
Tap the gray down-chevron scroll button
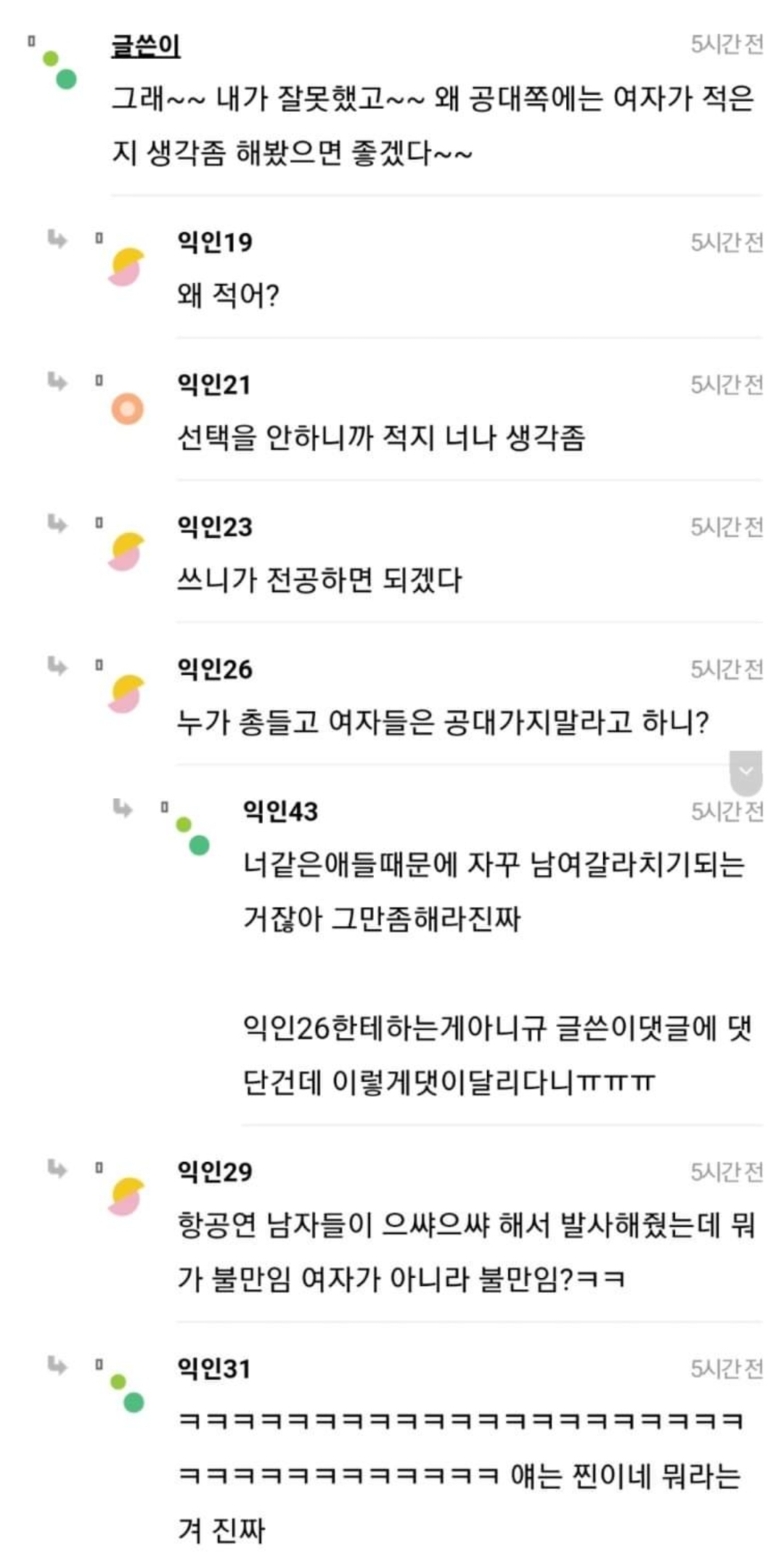point(746,773)
